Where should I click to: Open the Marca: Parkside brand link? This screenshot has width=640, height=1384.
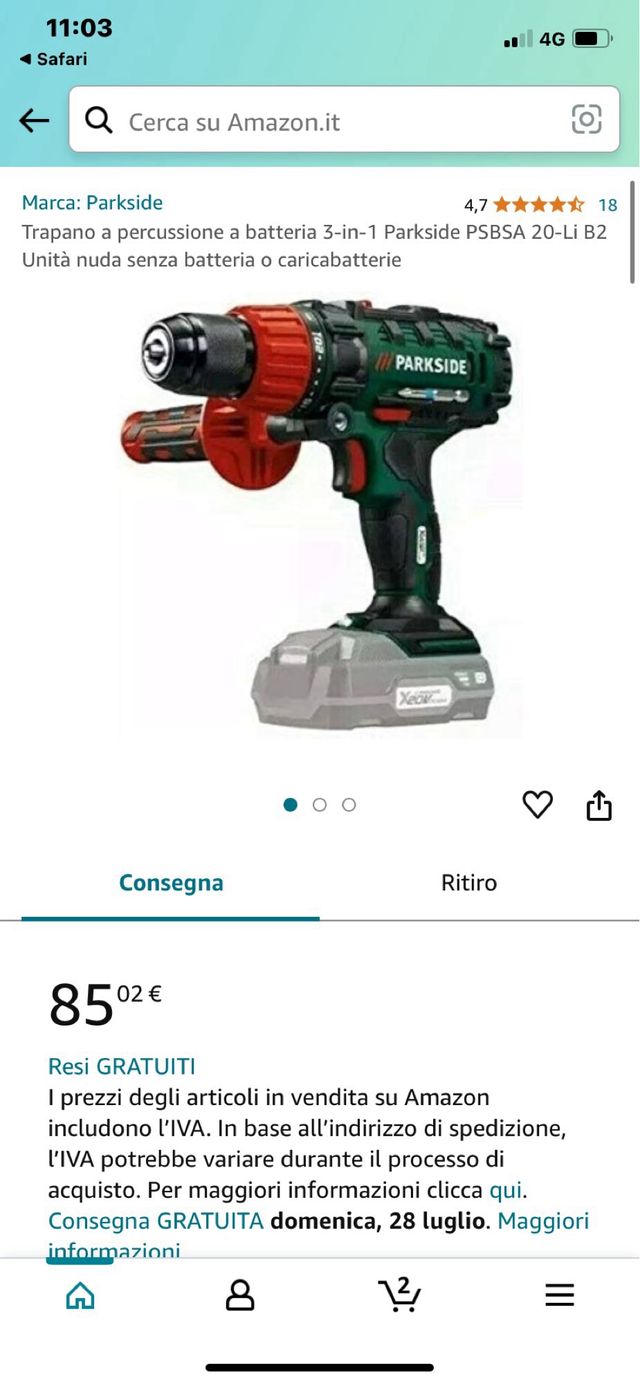coord(92,203)
